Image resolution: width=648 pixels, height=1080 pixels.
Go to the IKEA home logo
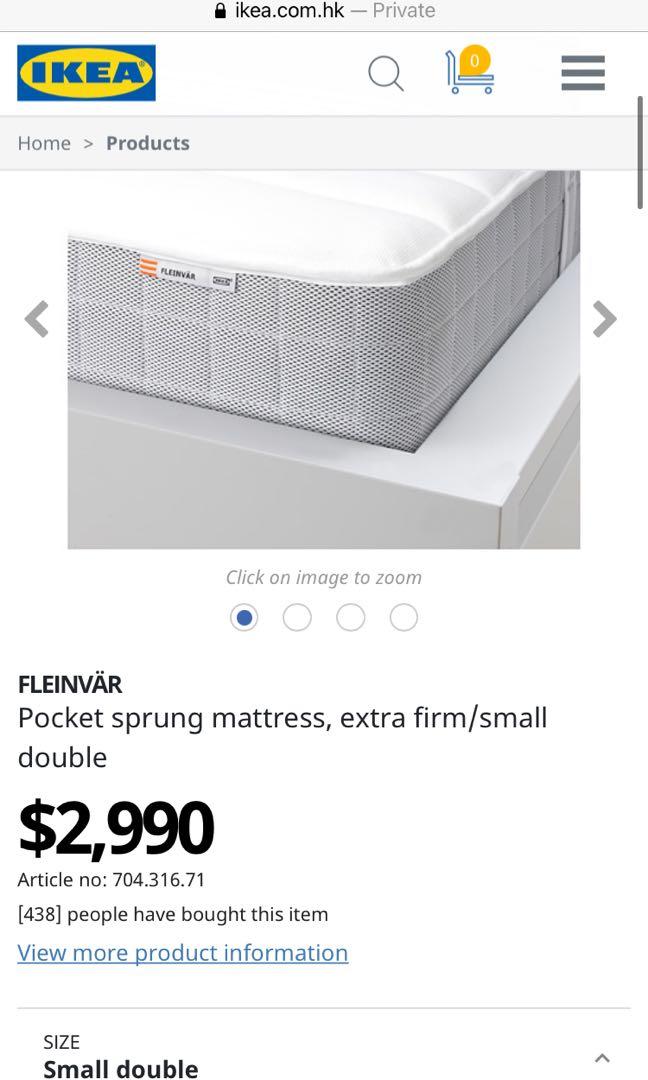[86, 73]
